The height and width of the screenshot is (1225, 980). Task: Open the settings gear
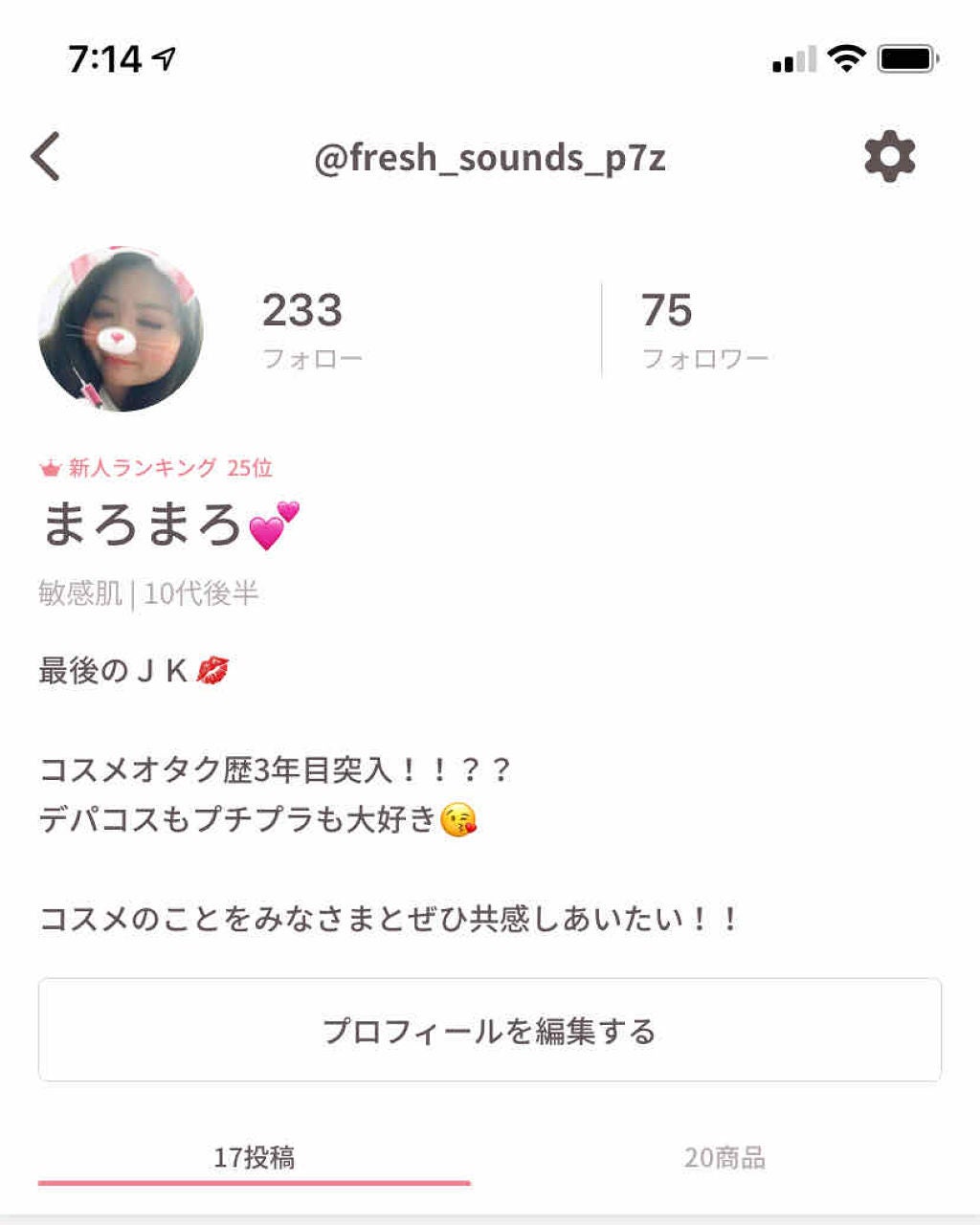point(889,156)
